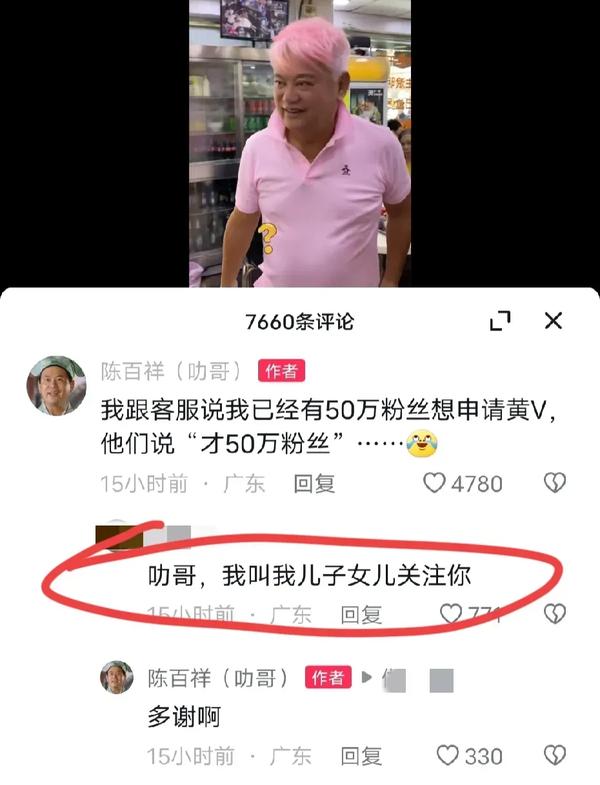Close the comments panel
The width and height of the screenshot is (600, 785).
(x=553, y=321)
